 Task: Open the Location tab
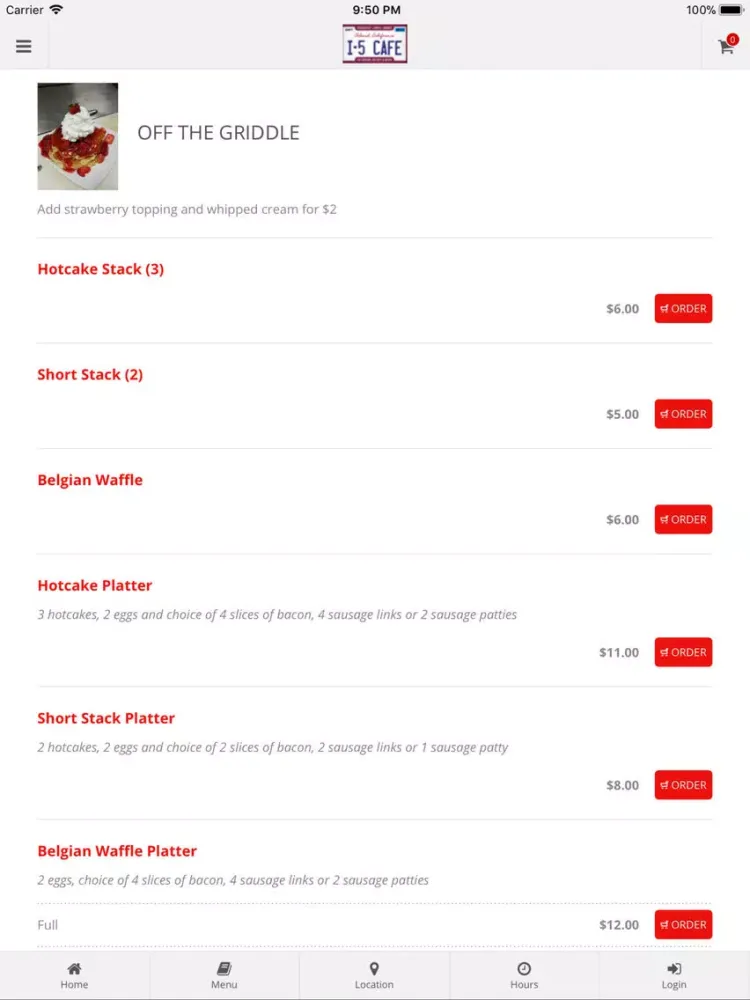pyautogui.click(x=374, y=975)
